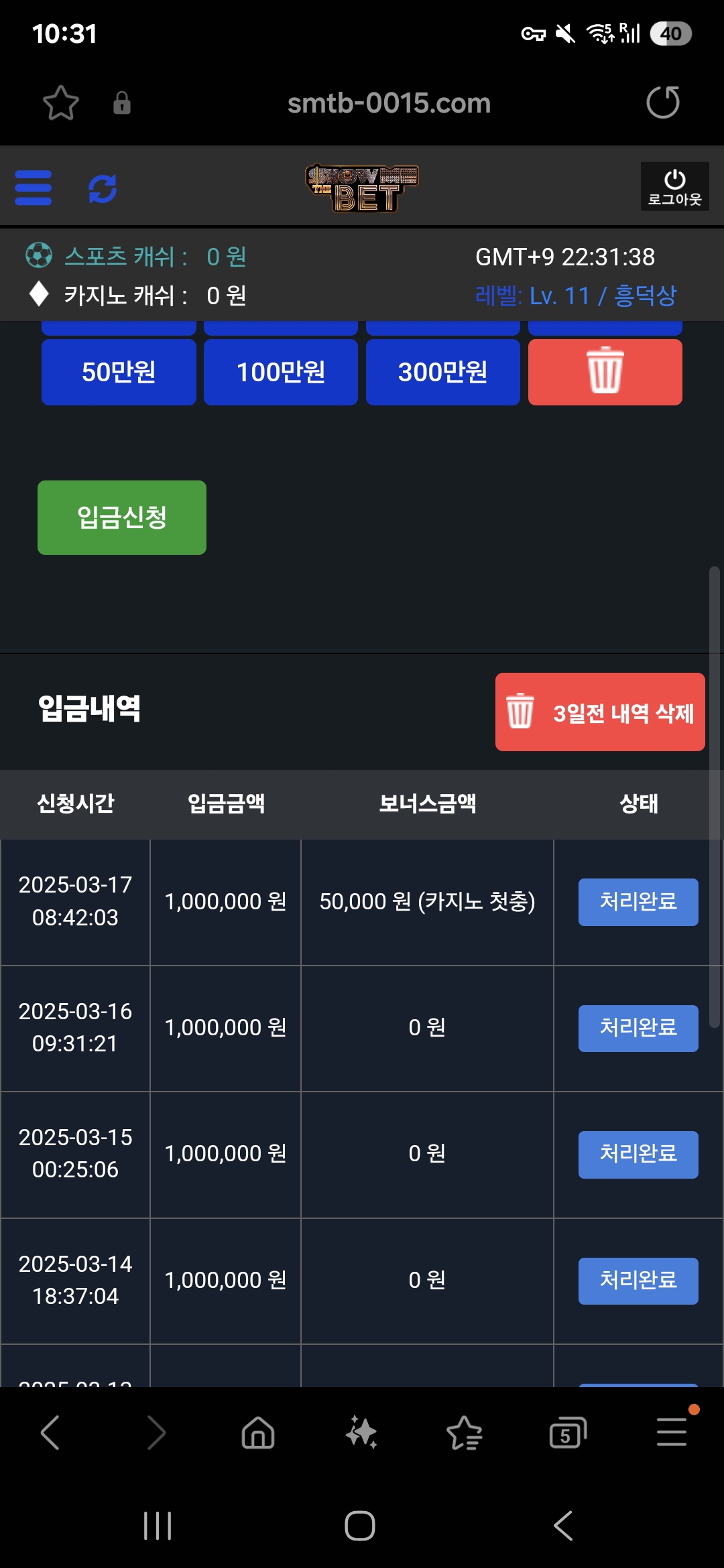
Task: Select the 300만원 amount button
Action: pyautogui.click(x=443, y=372)
